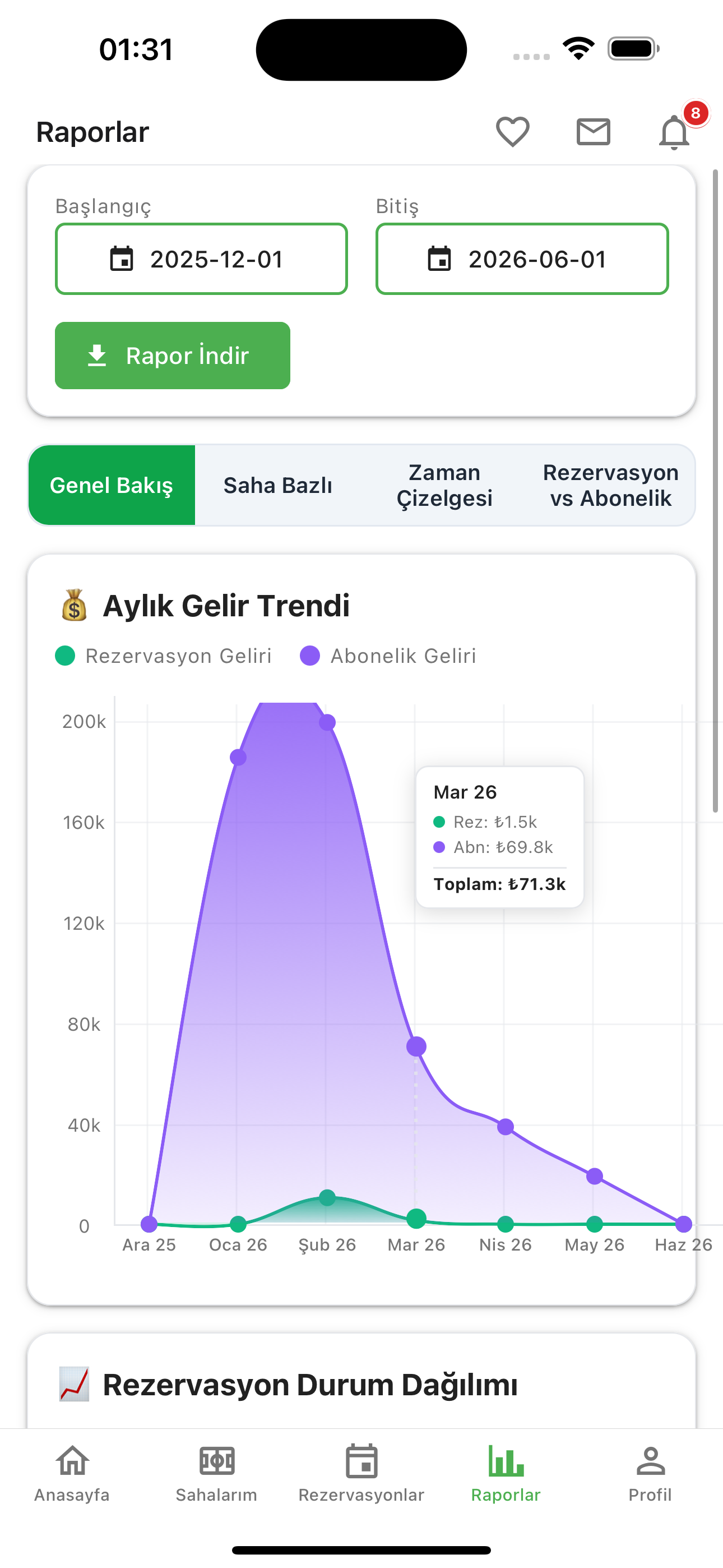
Task: Open the Sahalarım tab
Action: (x=217, y=1473)
